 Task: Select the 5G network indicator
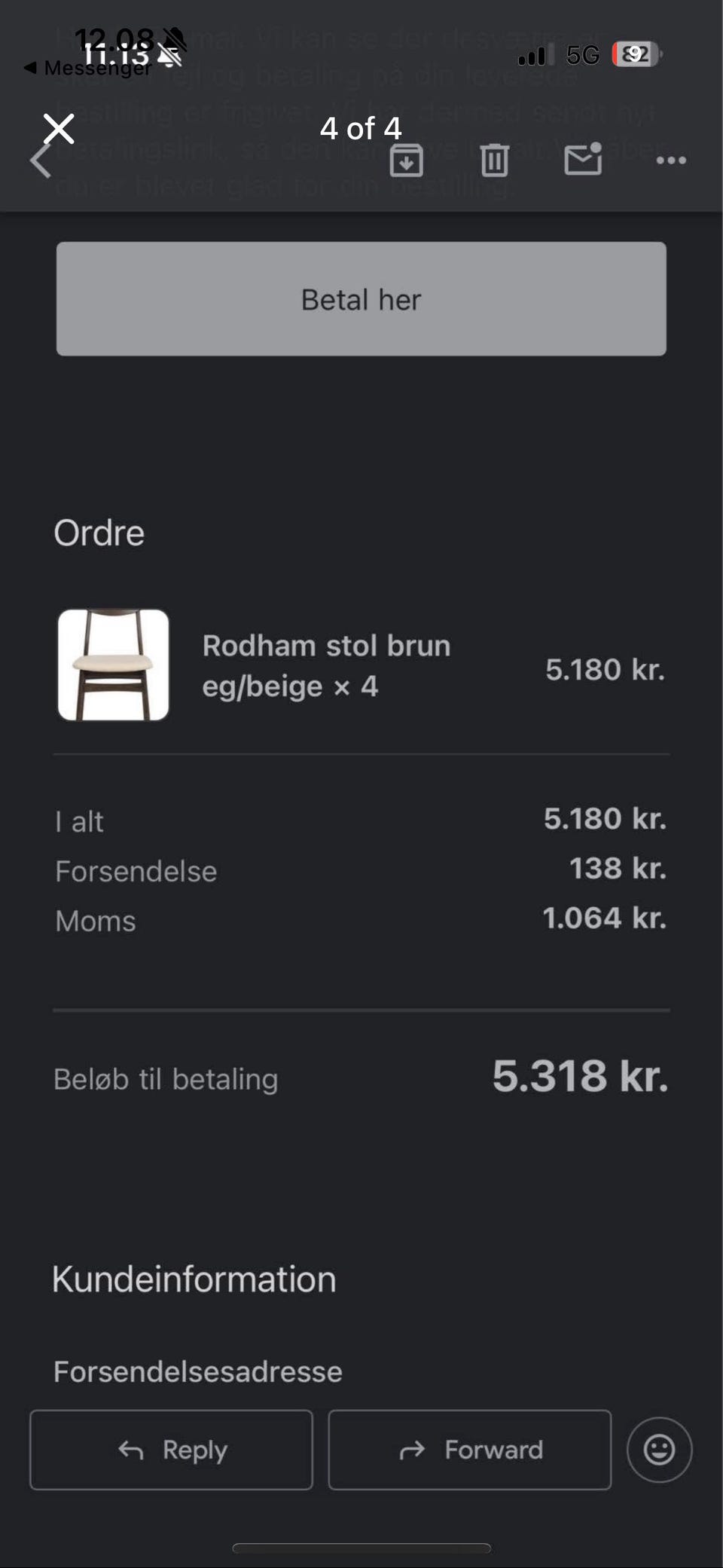tap(581, 56)
